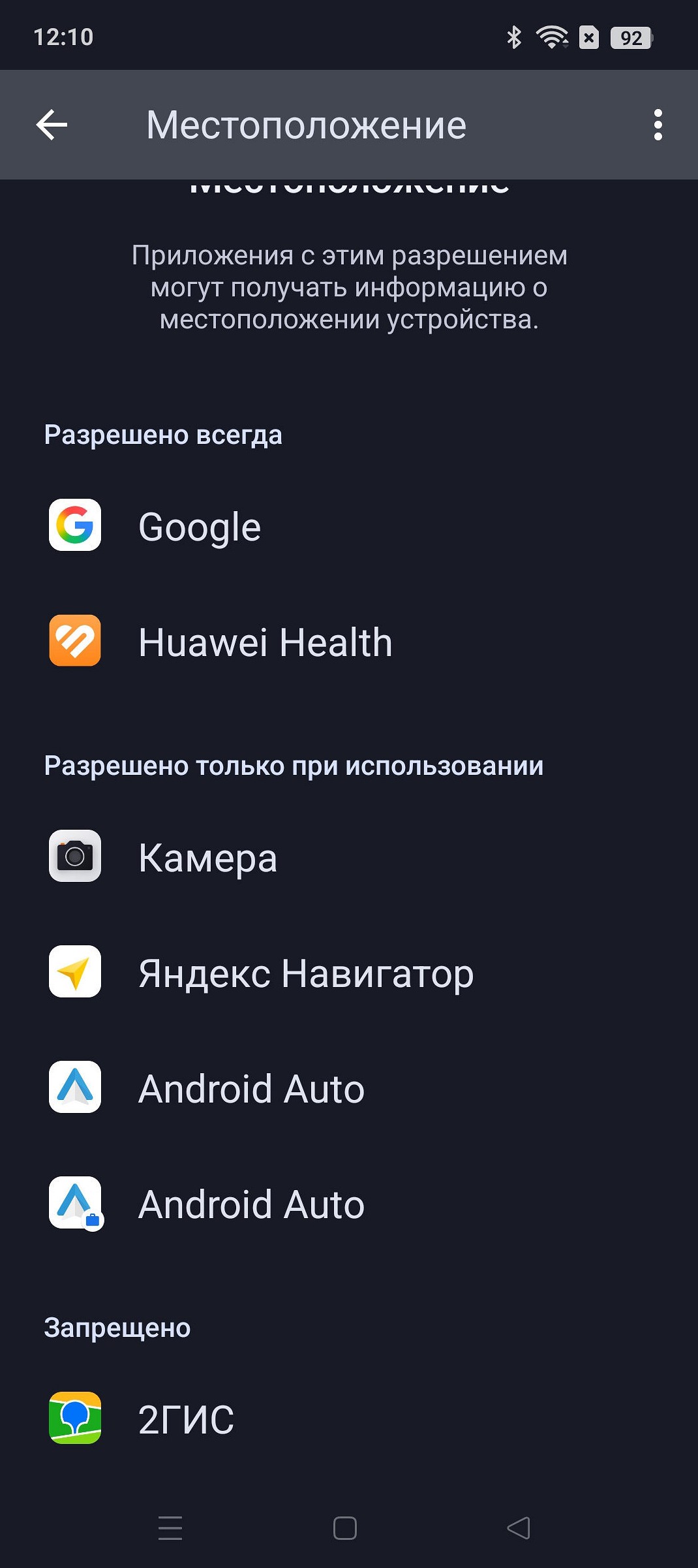The image size is (698, 1568).
Task: Go back using the top arrow
Action: (52, 125)
